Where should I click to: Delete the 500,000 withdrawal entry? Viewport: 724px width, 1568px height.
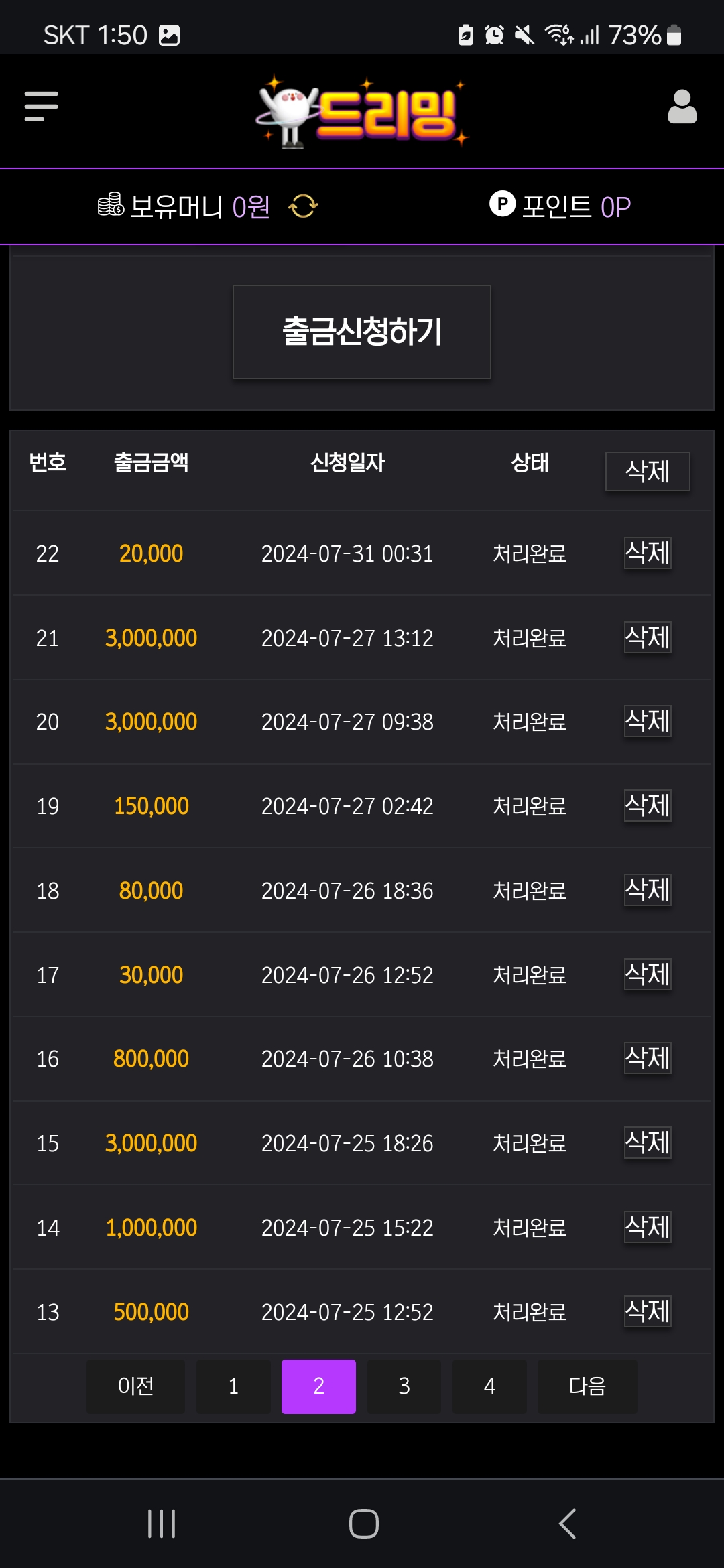[647, 1312]
